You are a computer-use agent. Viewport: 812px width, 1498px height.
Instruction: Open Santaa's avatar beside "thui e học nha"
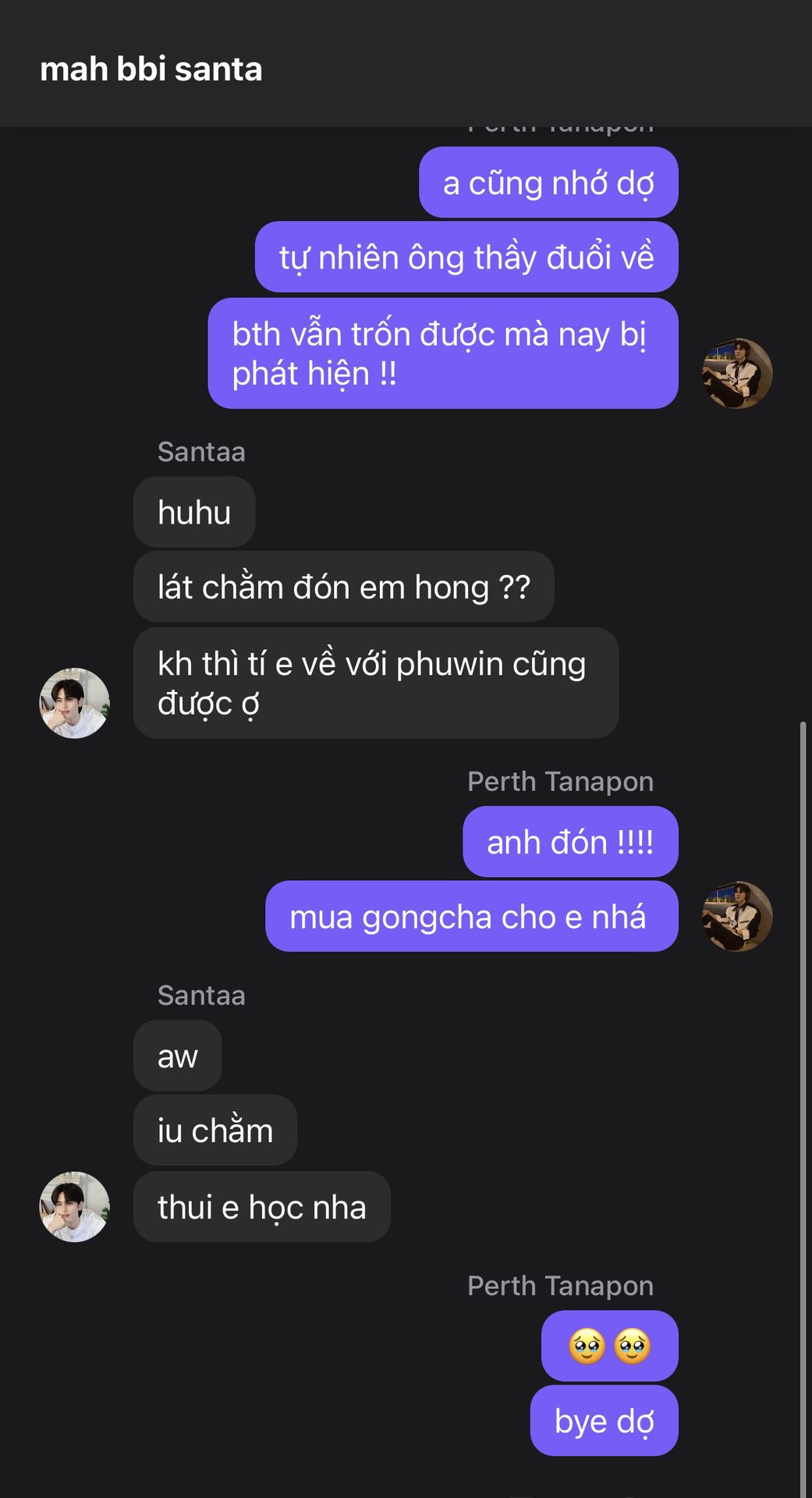click(75, 1206)
